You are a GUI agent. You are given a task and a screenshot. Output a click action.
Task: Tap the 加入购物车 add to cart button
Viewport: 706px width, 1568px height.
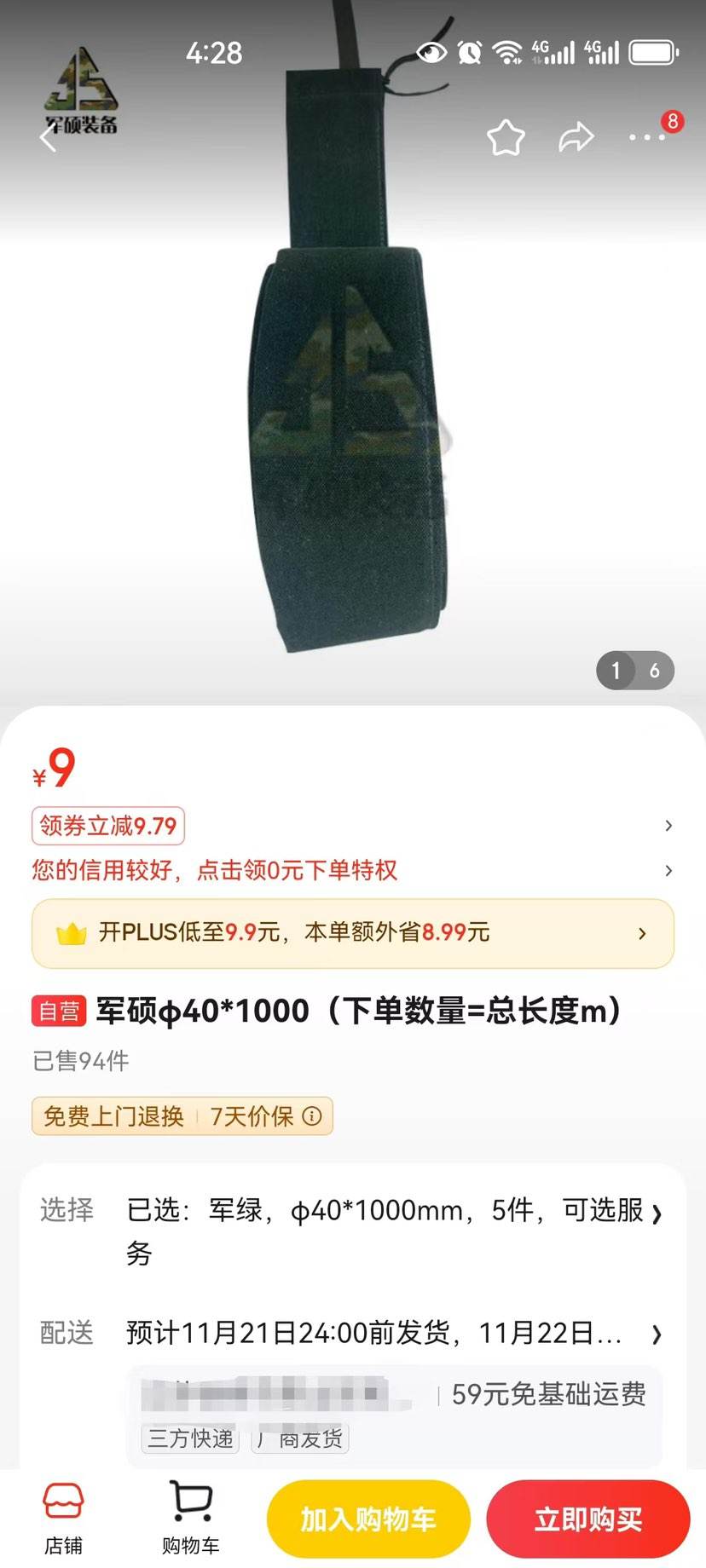pos(367,1518)
